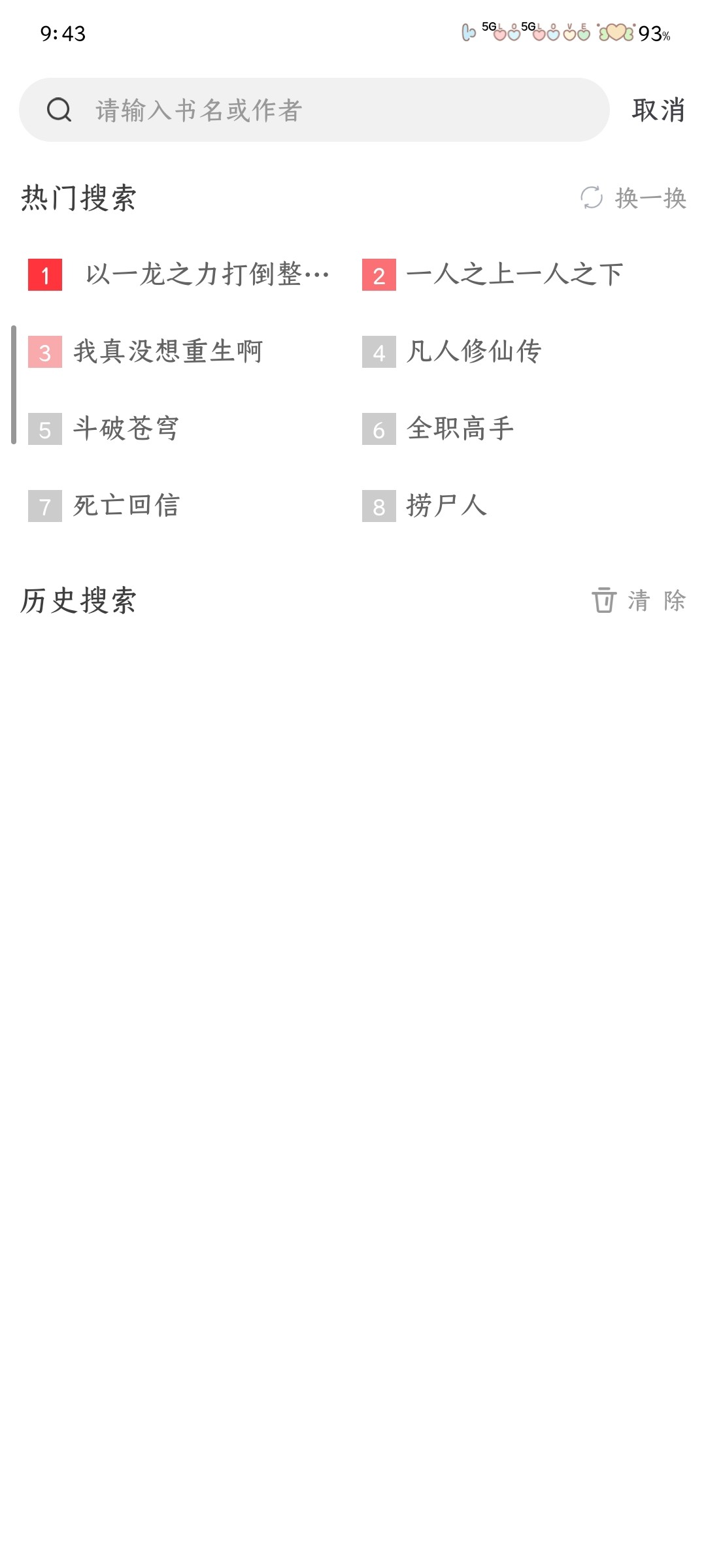The image size is (706, 1568).
Task: Tap the search input field 请输入书名或作者
Action: [x=261, y=110]
